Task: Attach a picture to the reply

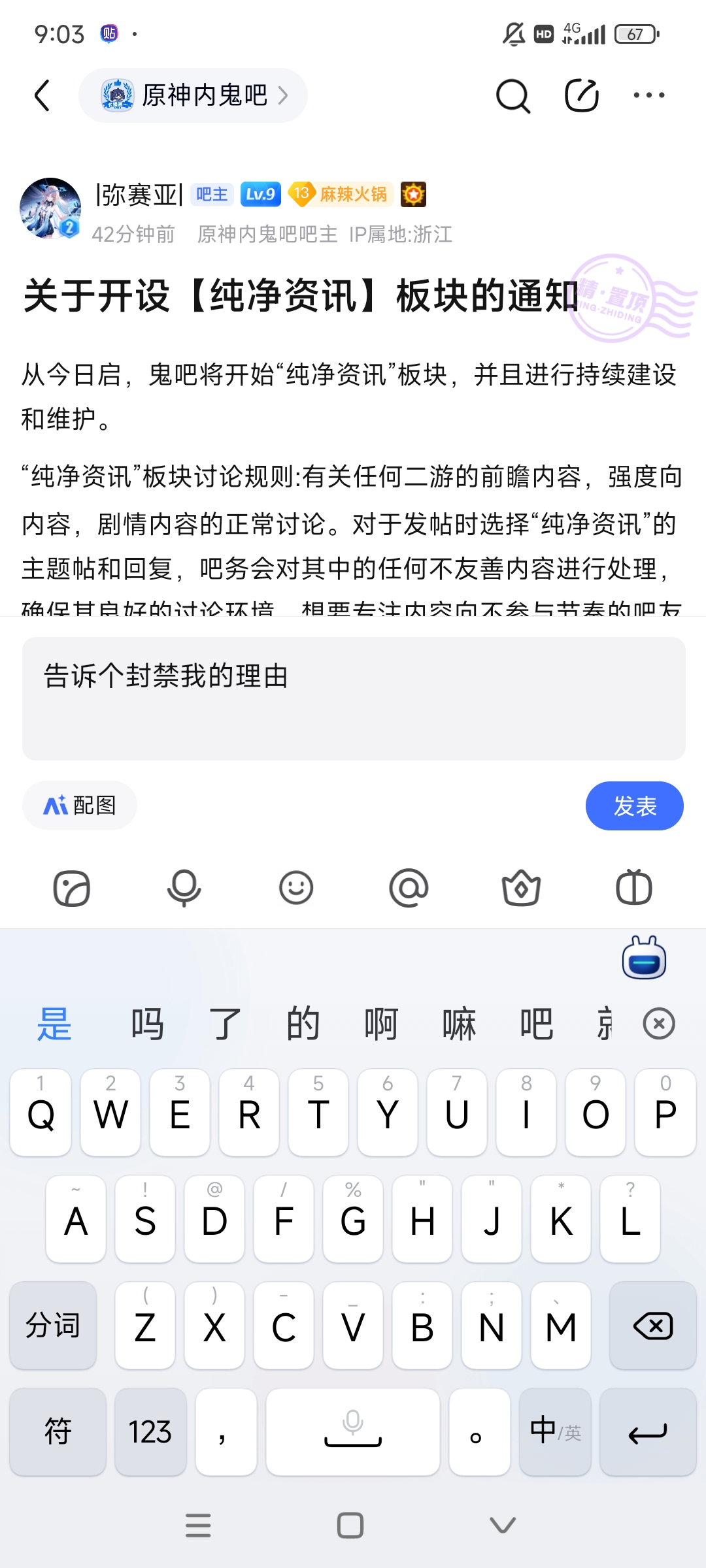Action: (x=71, y=889)
